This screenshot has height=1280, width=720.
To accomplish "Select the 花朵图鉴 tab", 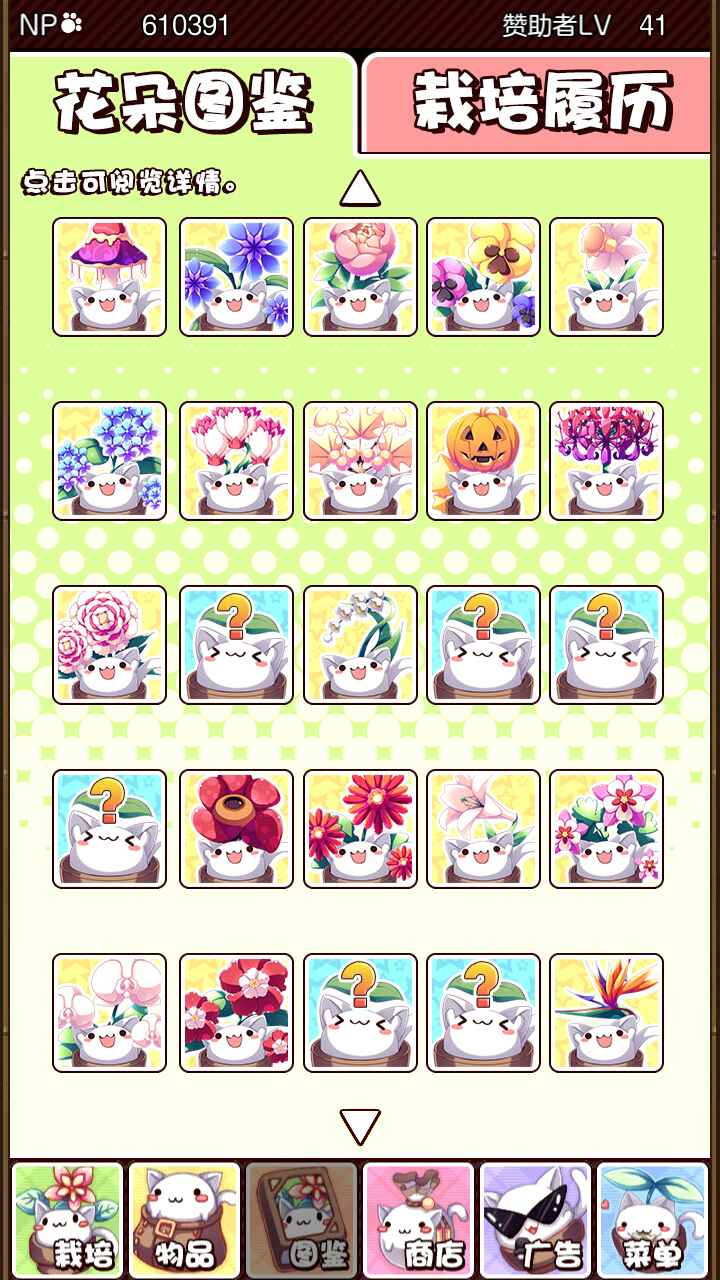I will (182, 103).
